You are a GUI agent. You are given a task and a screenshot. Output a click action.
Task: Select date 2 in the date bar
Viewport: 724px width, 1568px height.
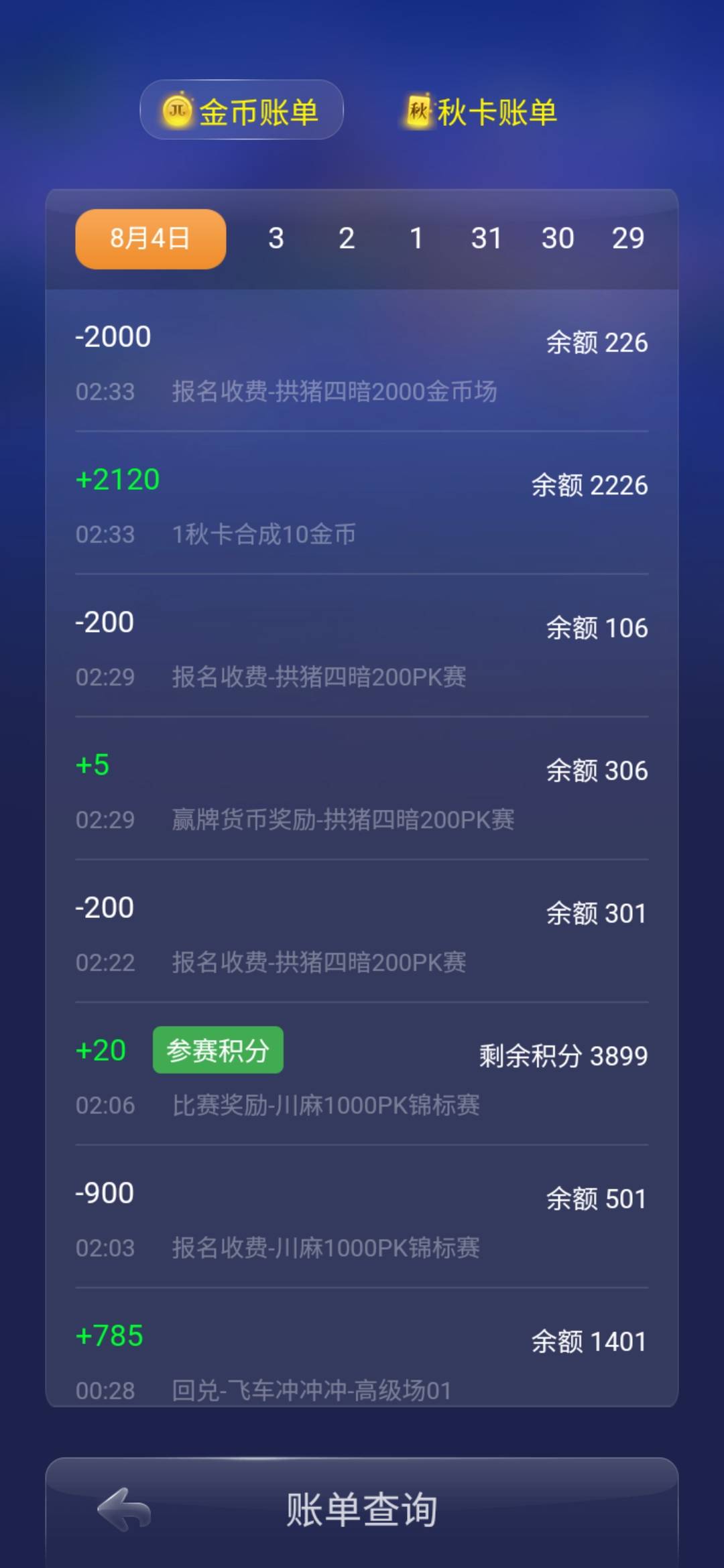[347, 238]
